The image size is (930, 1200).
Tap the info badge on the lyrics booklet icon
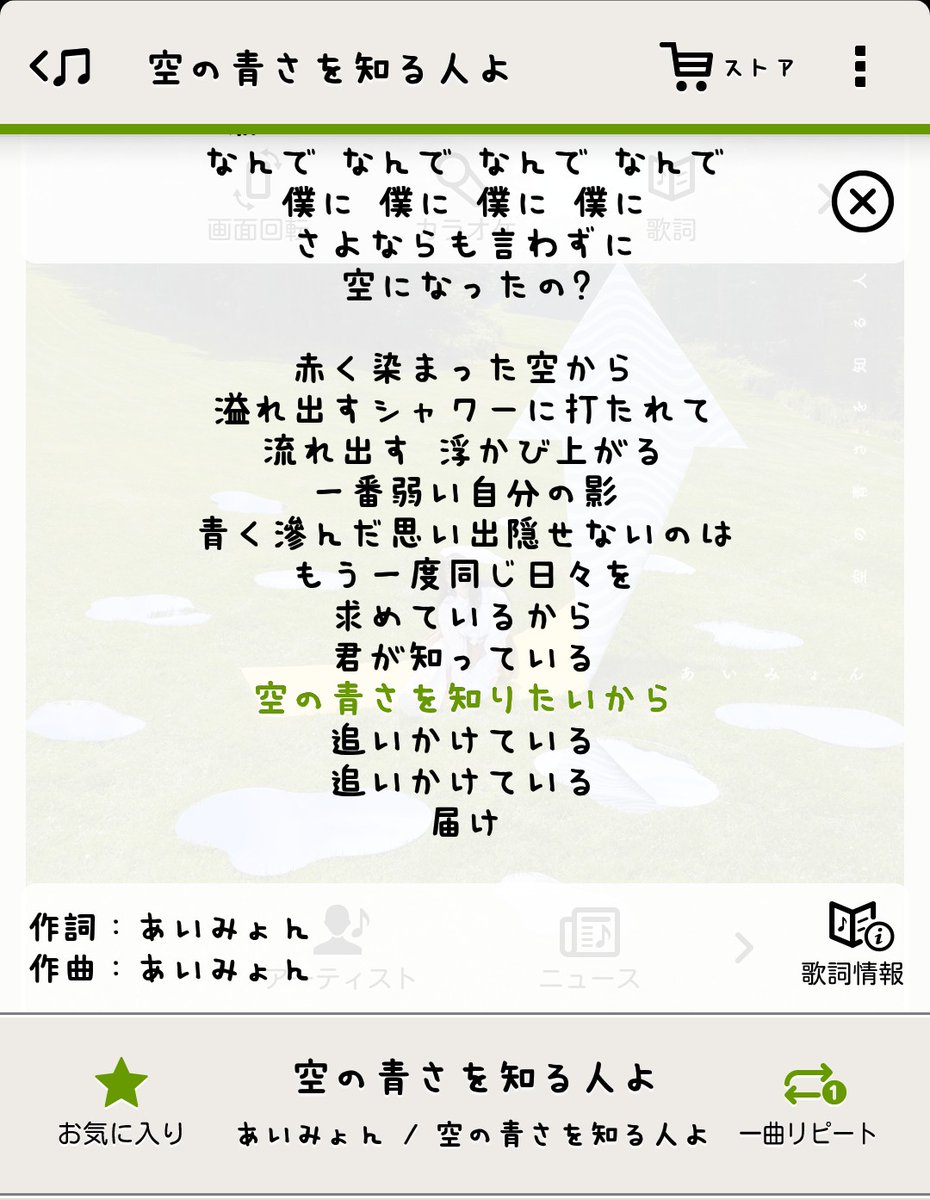pos(879,936)
